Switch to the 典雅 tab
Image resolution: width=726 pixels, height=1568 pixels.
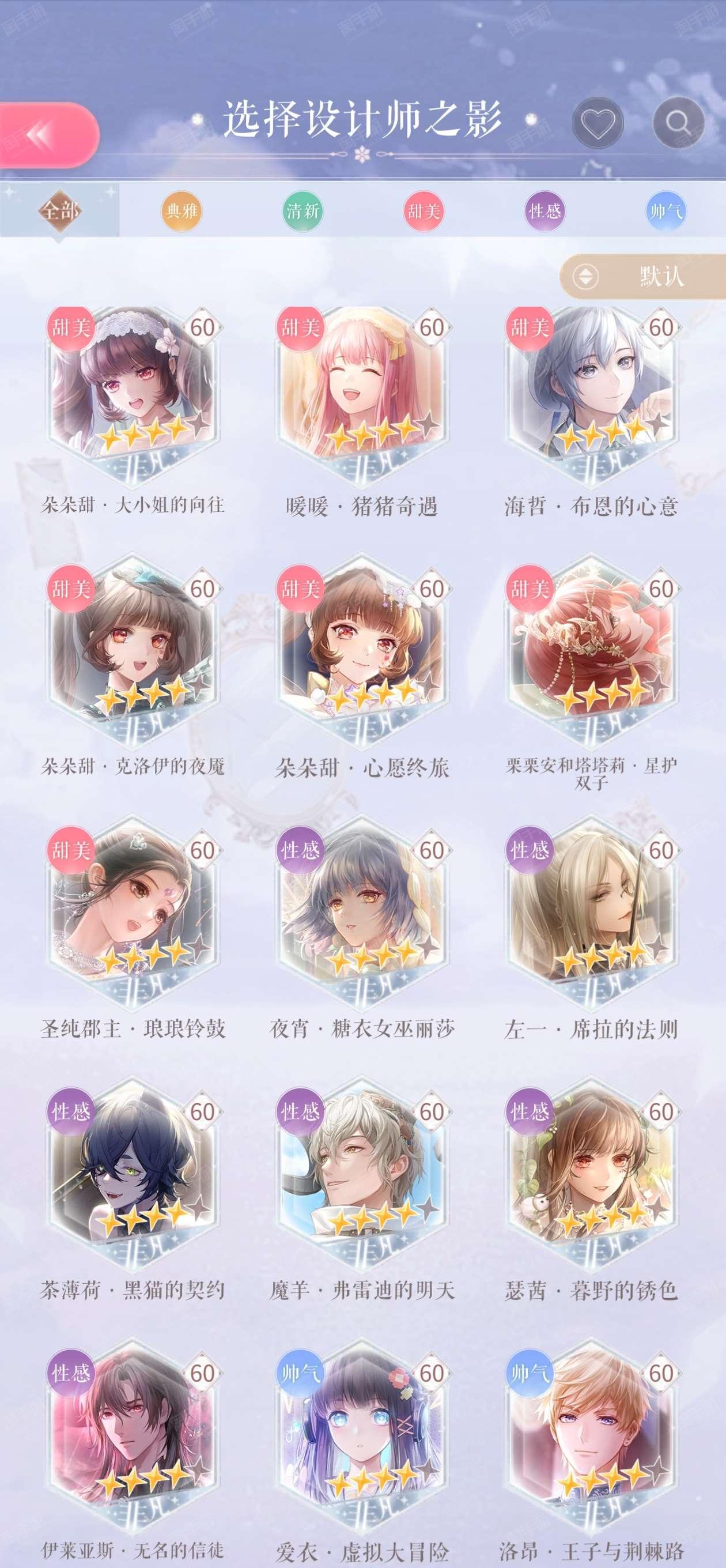point(181,211)
